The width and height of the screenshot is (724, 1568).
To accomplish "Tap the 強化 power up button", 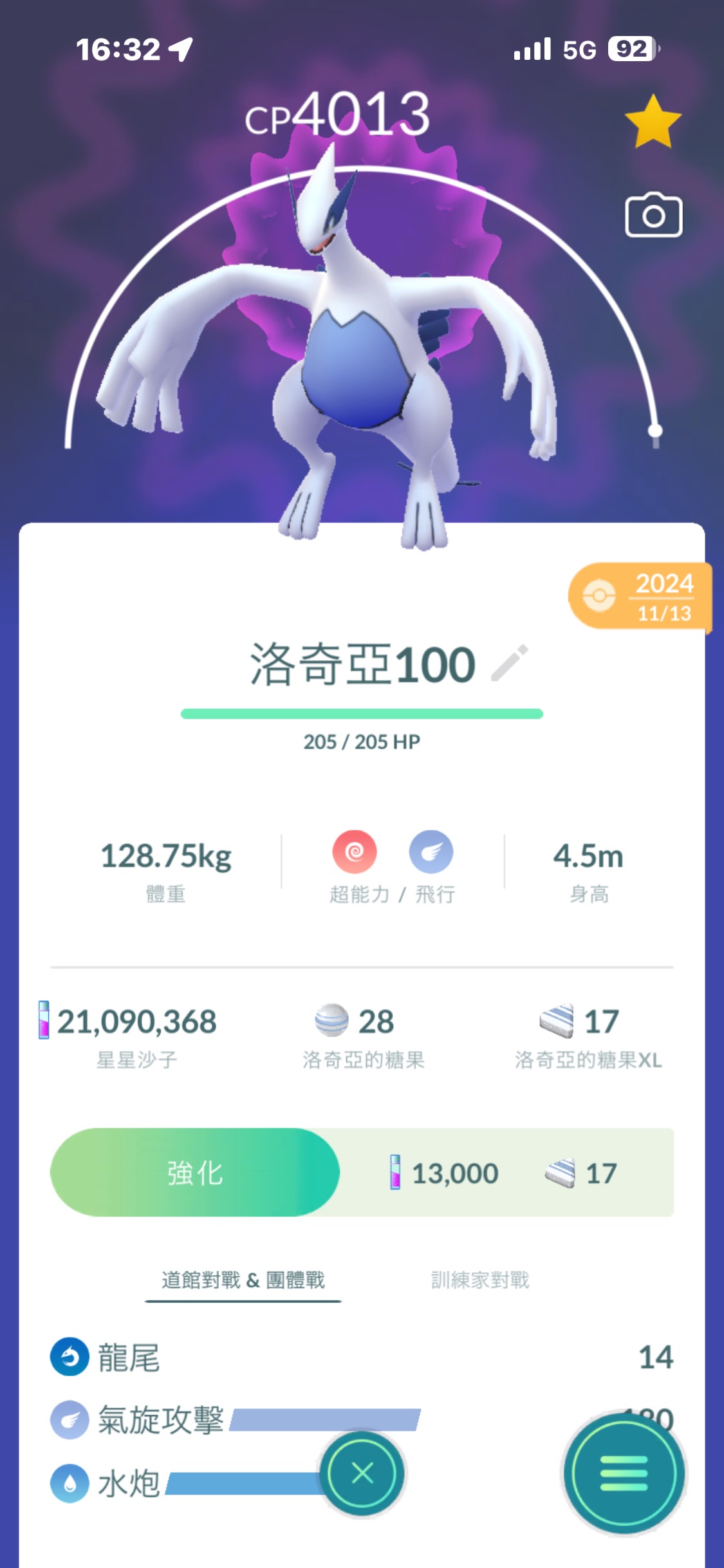I will point(195,1173).
